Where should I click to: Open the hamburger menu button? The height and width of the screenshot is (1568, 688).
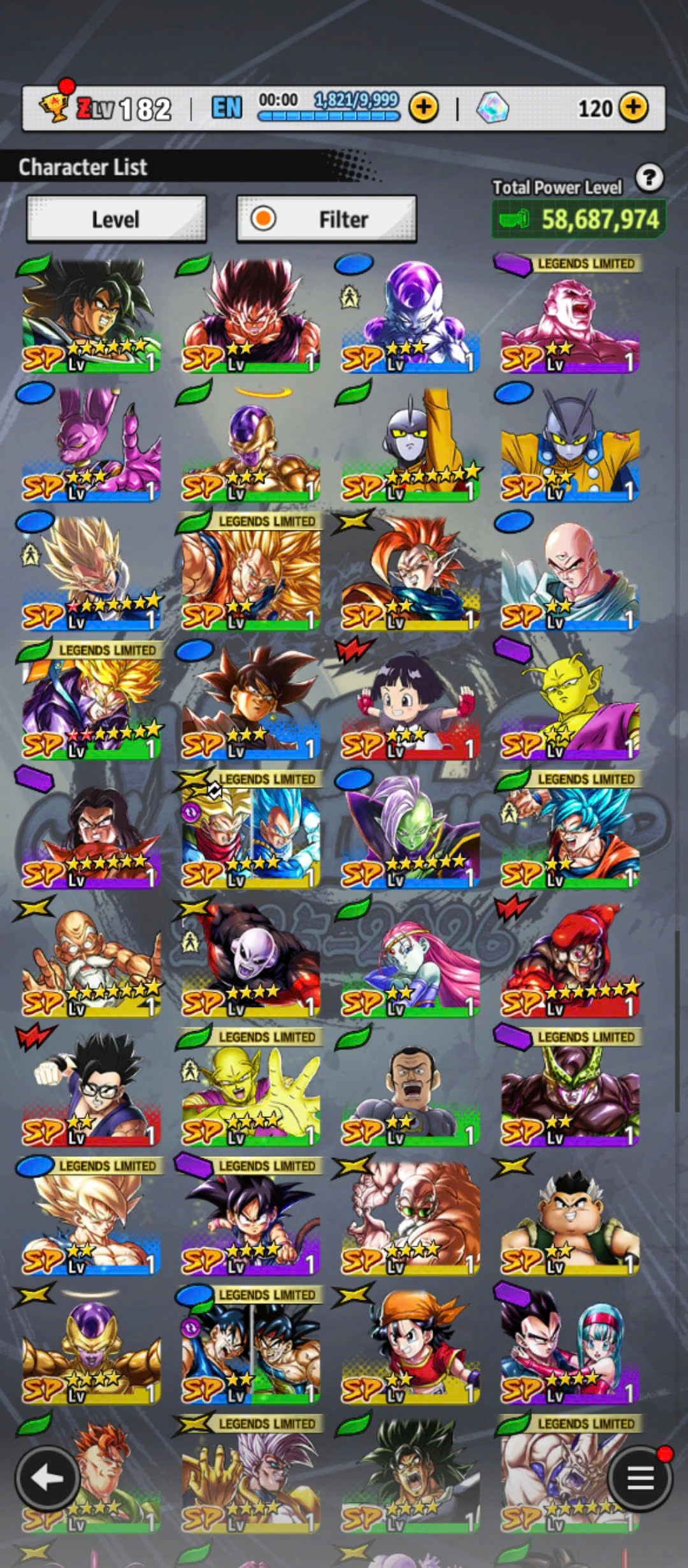click(x=640, y=1477)
